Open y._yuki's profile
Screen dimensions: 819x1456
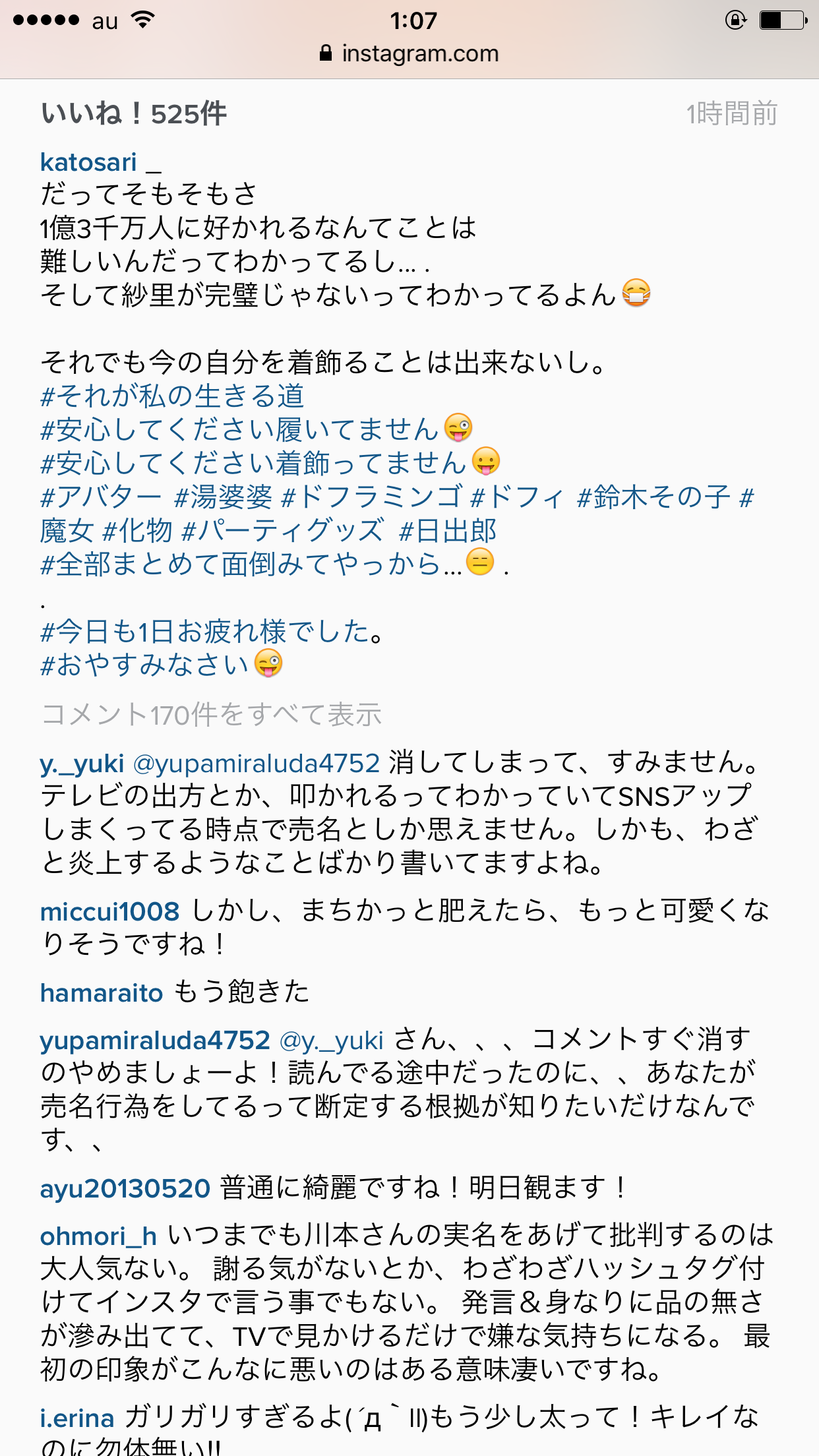[x=82, y=764]
